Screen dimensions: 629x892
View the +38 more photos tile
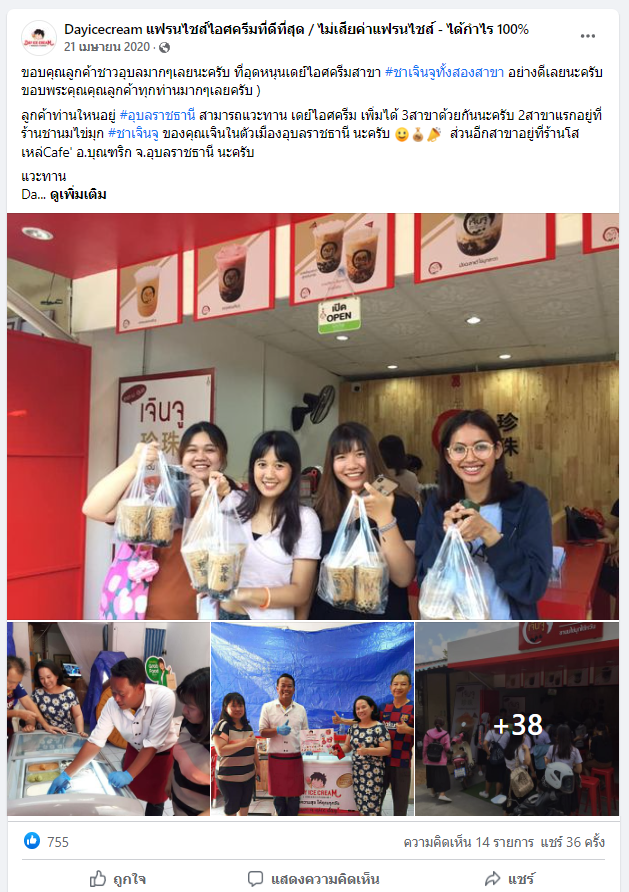[x=517, y=719]
